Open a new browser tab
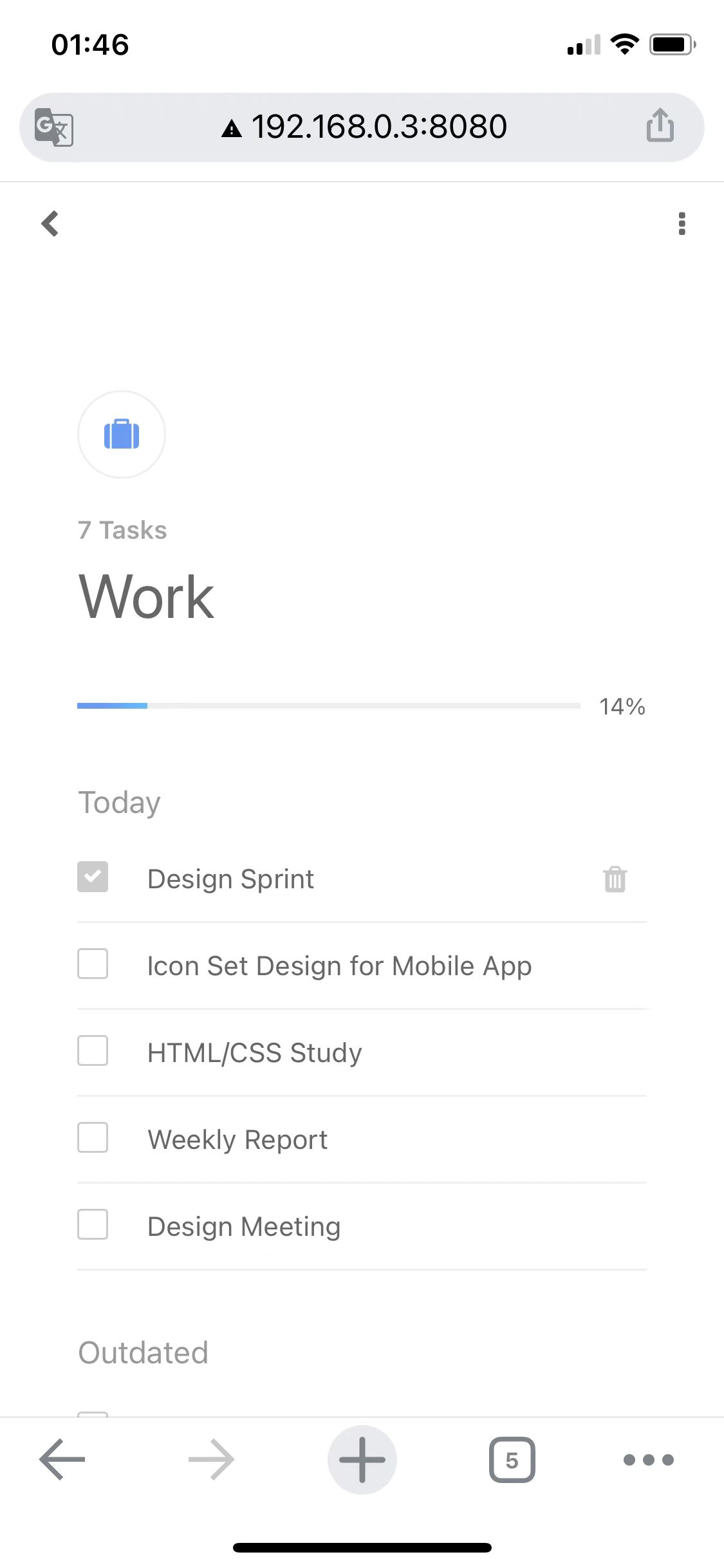Screen dimensions: 724x1568 click(x=362, y=1459)
